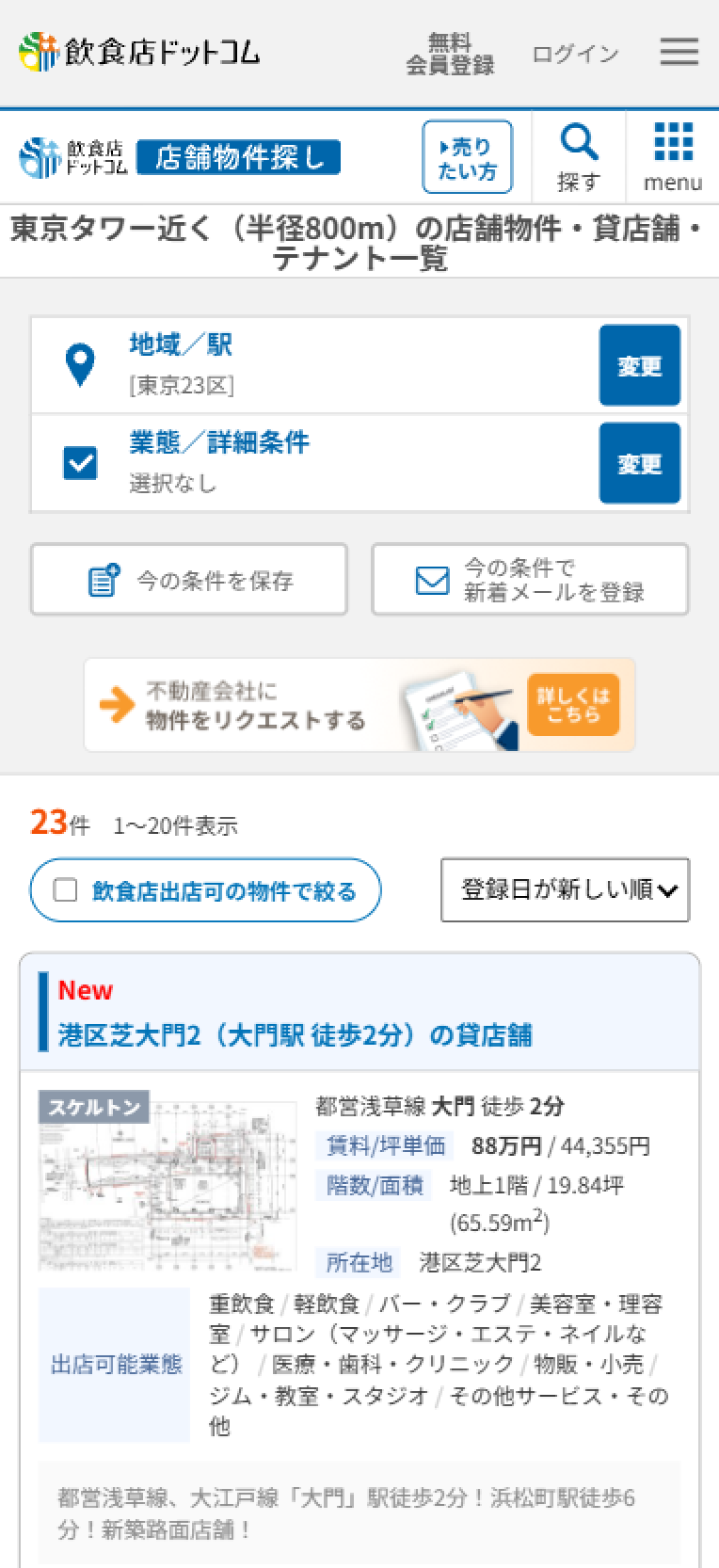The image size is (719, 1568).
Task: Open the grid menu
Action: click(673, 157)
